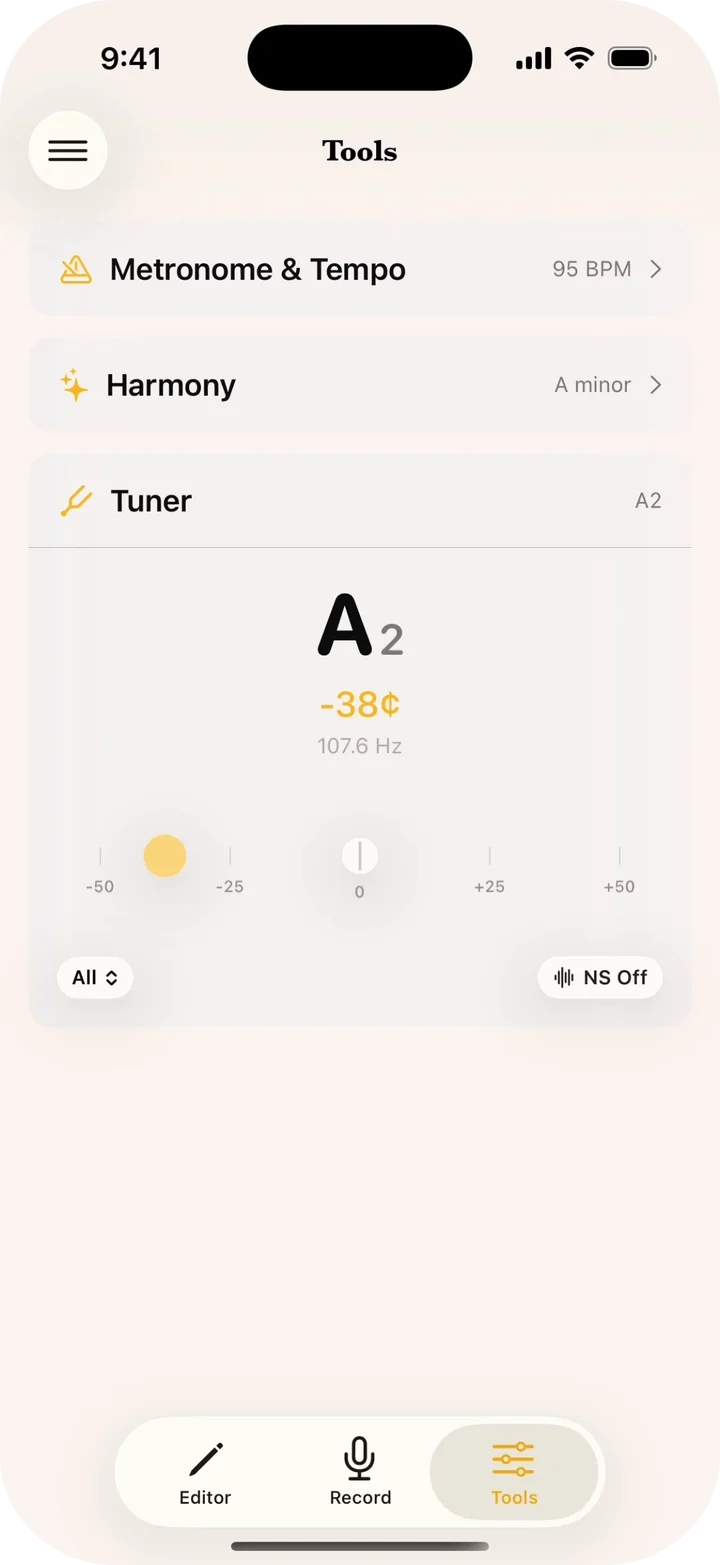Image resolution: width=720 pixels, height=1565 pixels.
Task: Open Harmony settings via the chevron
Action: click(656, 385)
